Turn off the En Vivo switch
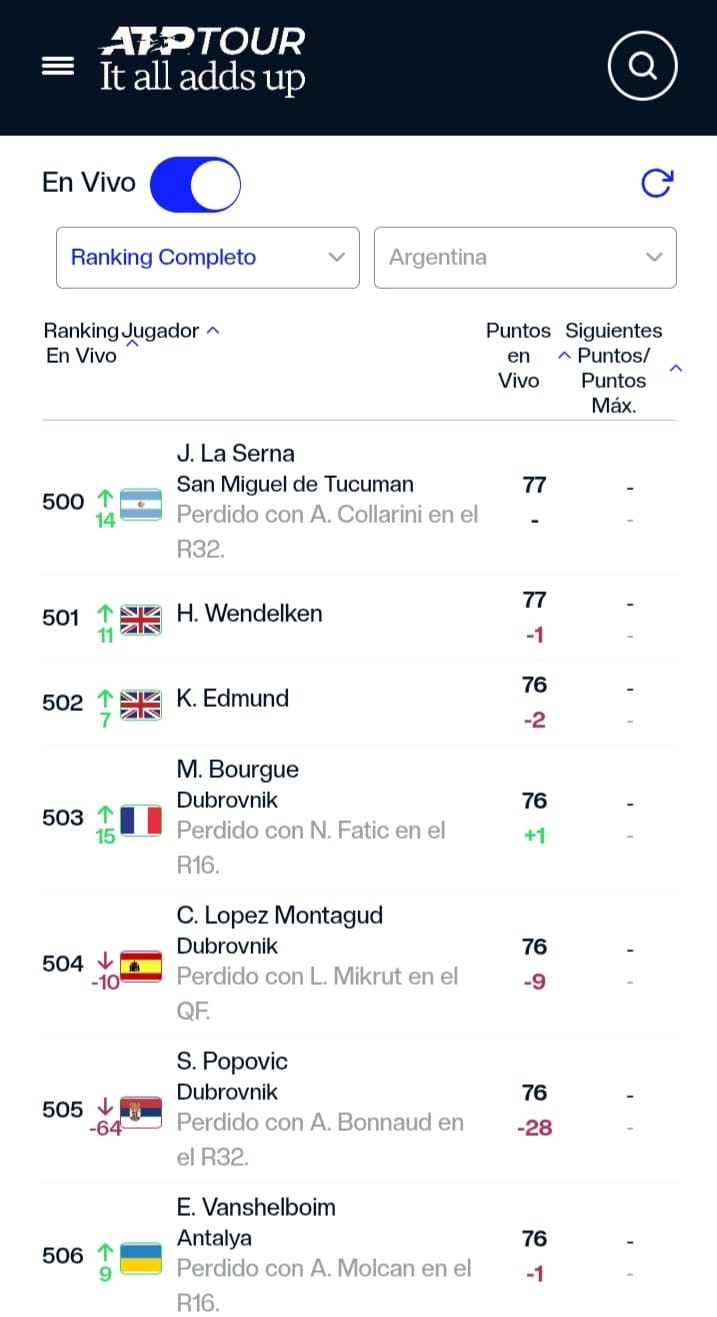 196,185
